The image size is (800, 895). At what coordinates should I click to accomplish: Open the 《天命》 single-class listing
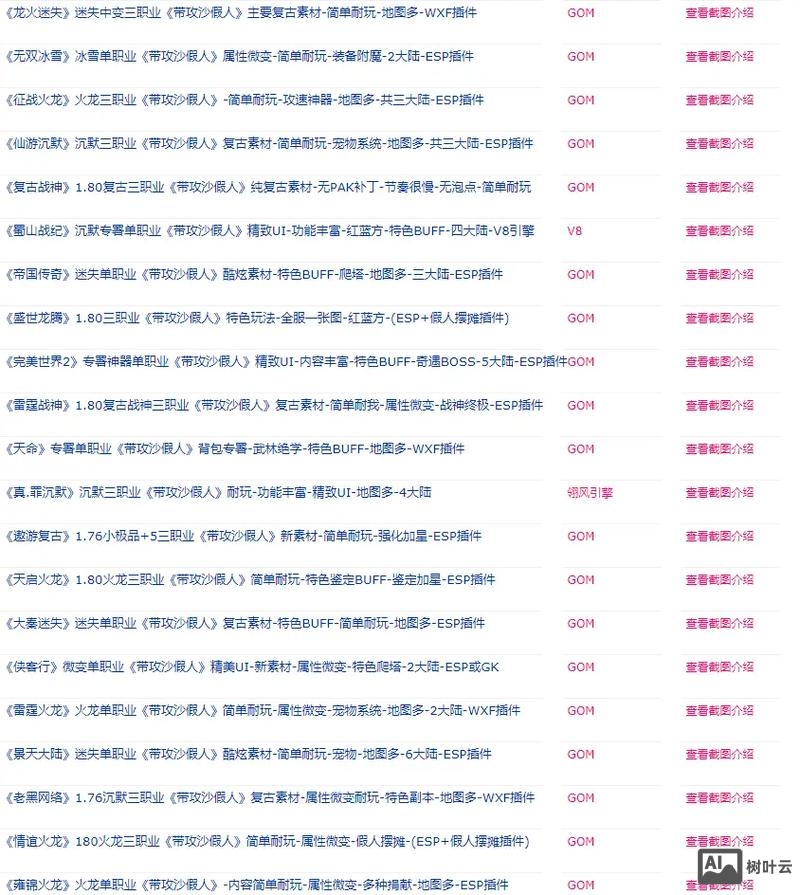pos(200,449)
